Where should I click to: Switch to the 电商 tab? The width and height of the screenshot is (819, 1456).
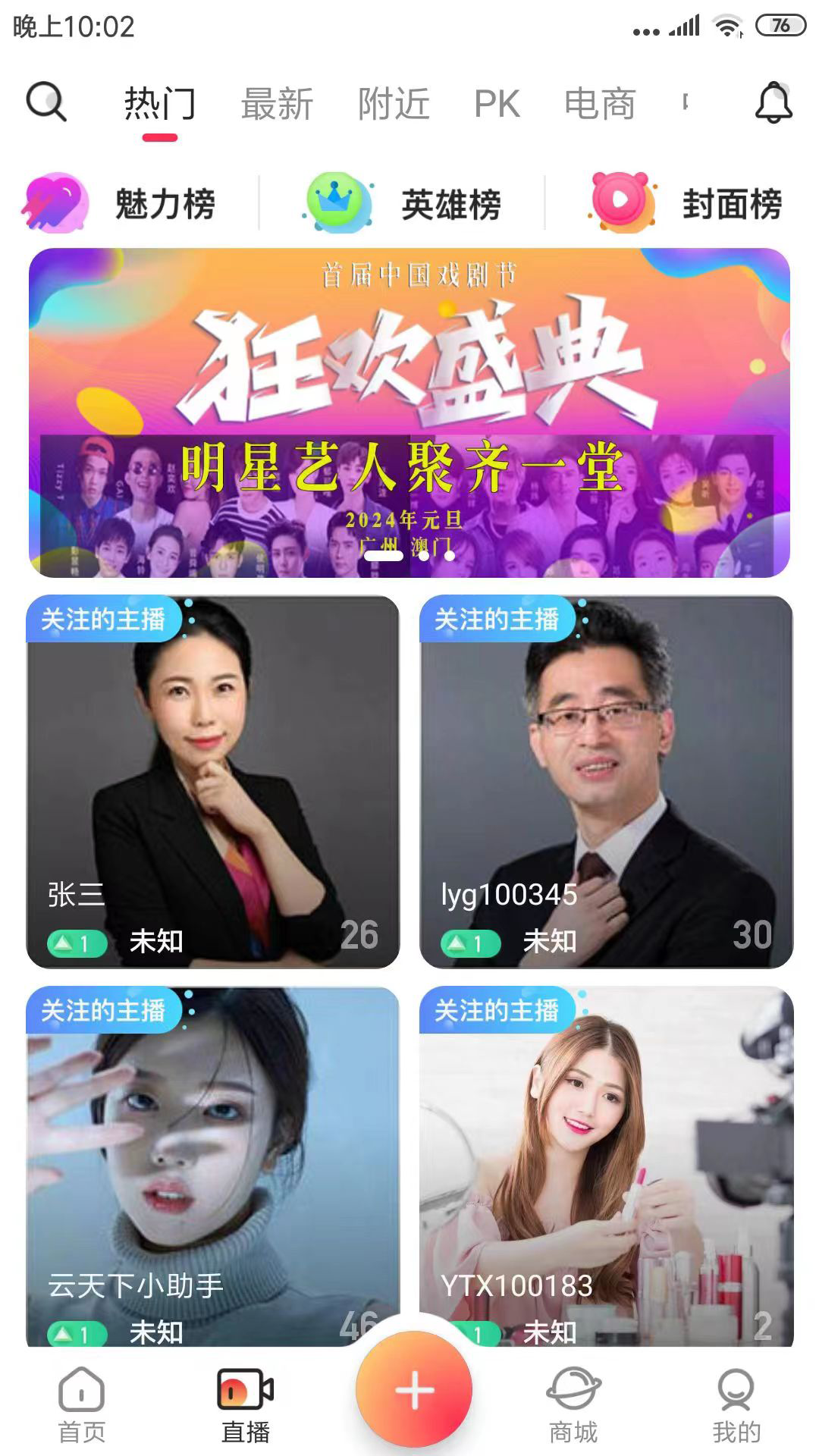(599, 104)
